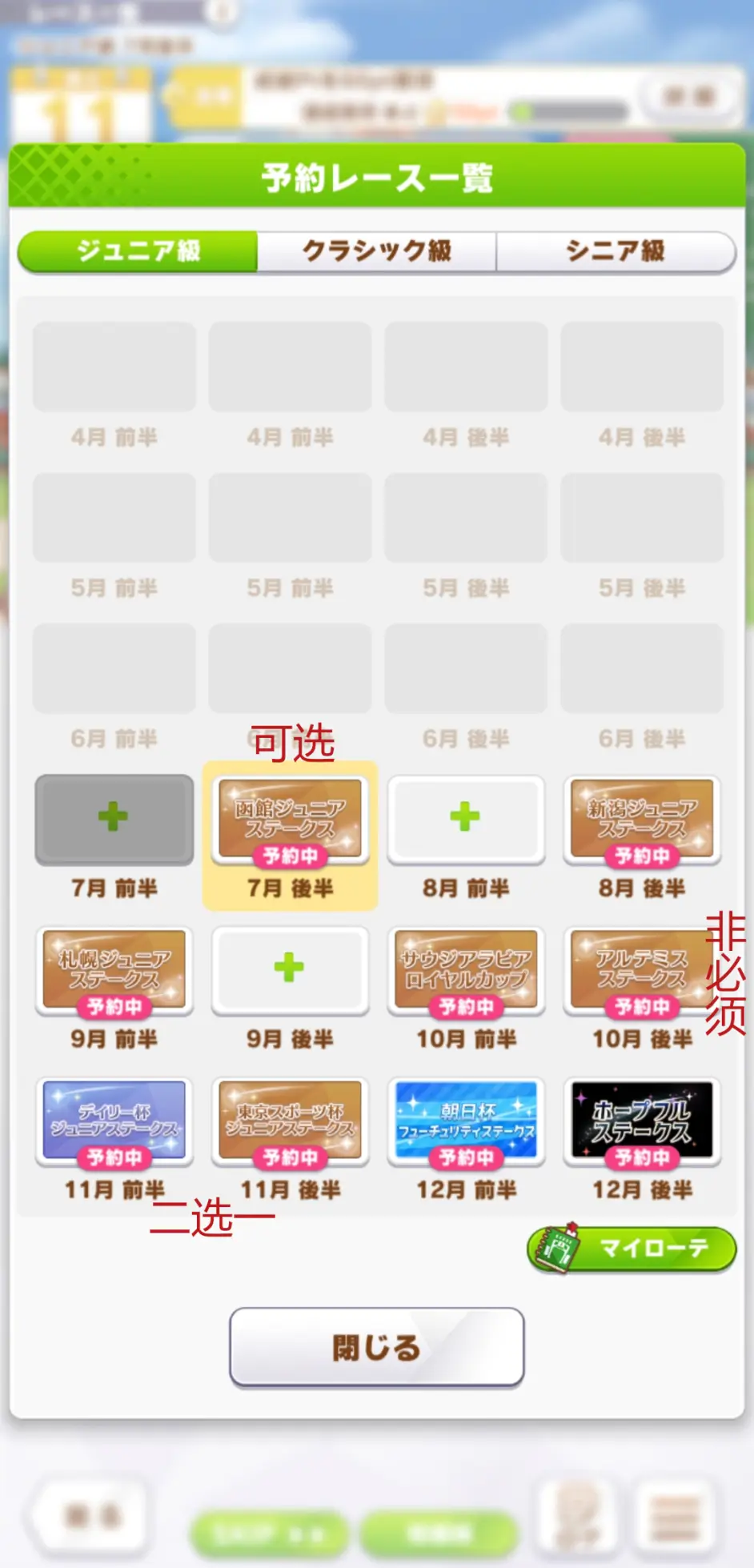This screenshot has height=1568, width=754.
Task: Open 新潟ジュニアステークス reserved race
Action: pos(642,820)
